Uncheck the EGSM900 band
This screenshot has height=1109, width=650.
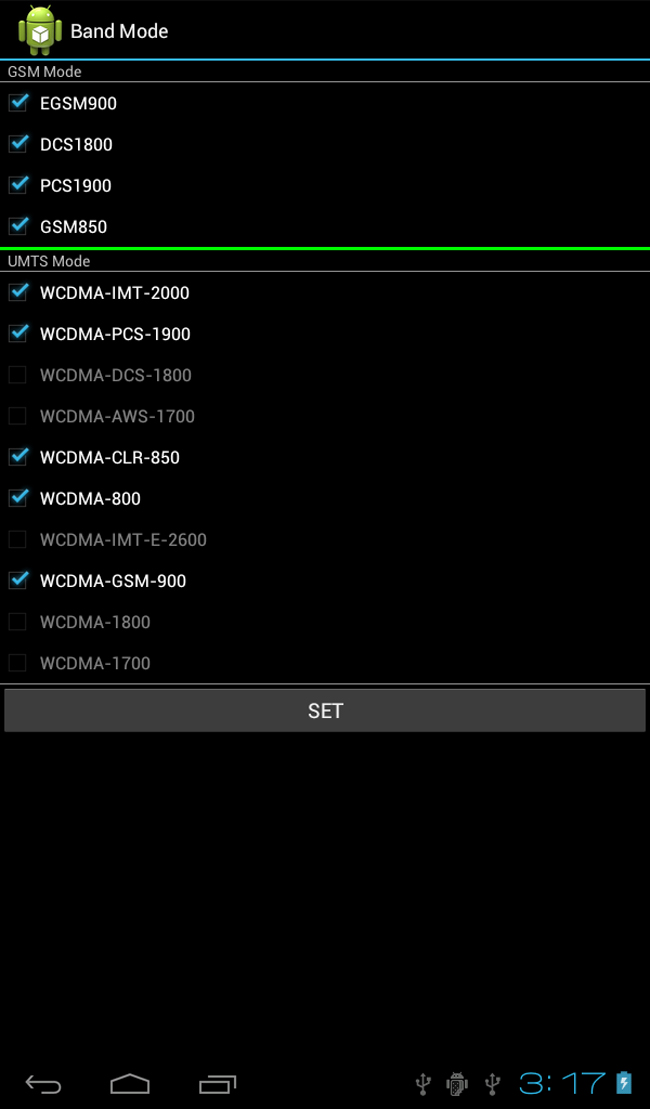[x=18, y=103]
